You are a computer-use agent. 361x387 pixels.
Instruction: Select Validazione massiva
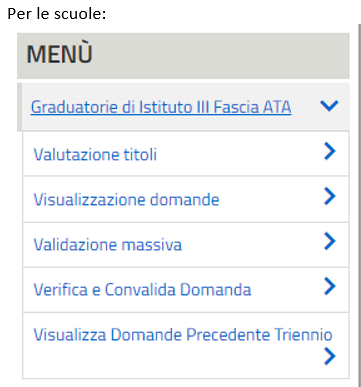point(186,245)
